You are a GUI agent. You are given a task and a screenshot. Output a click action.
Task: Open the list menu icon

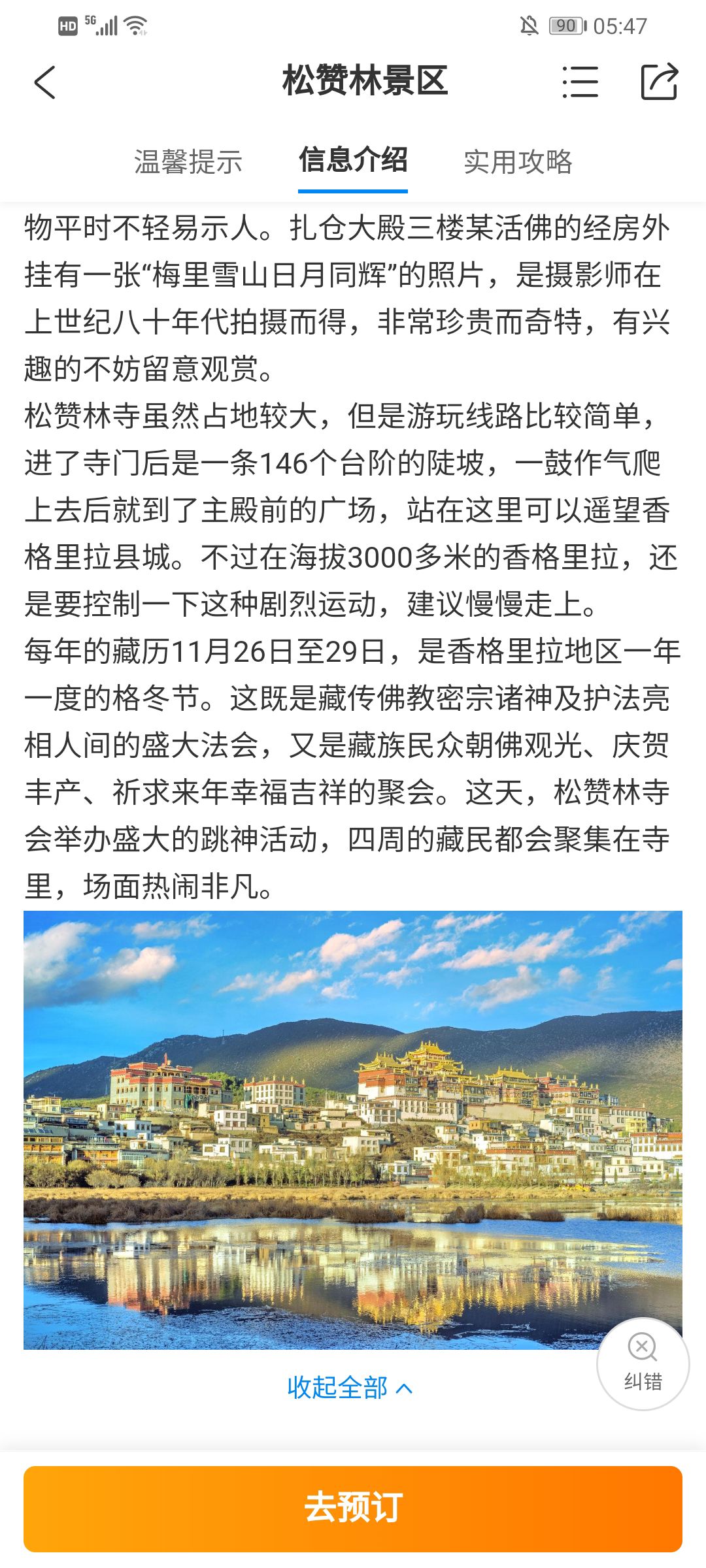point(580,82)
